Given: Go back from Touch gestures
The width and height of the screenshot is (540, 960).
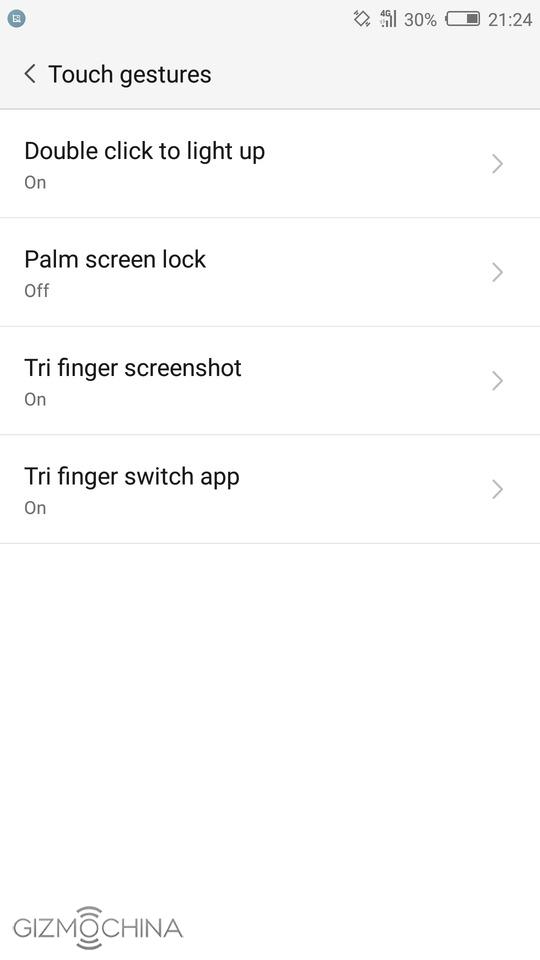Looking at the screenshot, I should pos(30,74).
